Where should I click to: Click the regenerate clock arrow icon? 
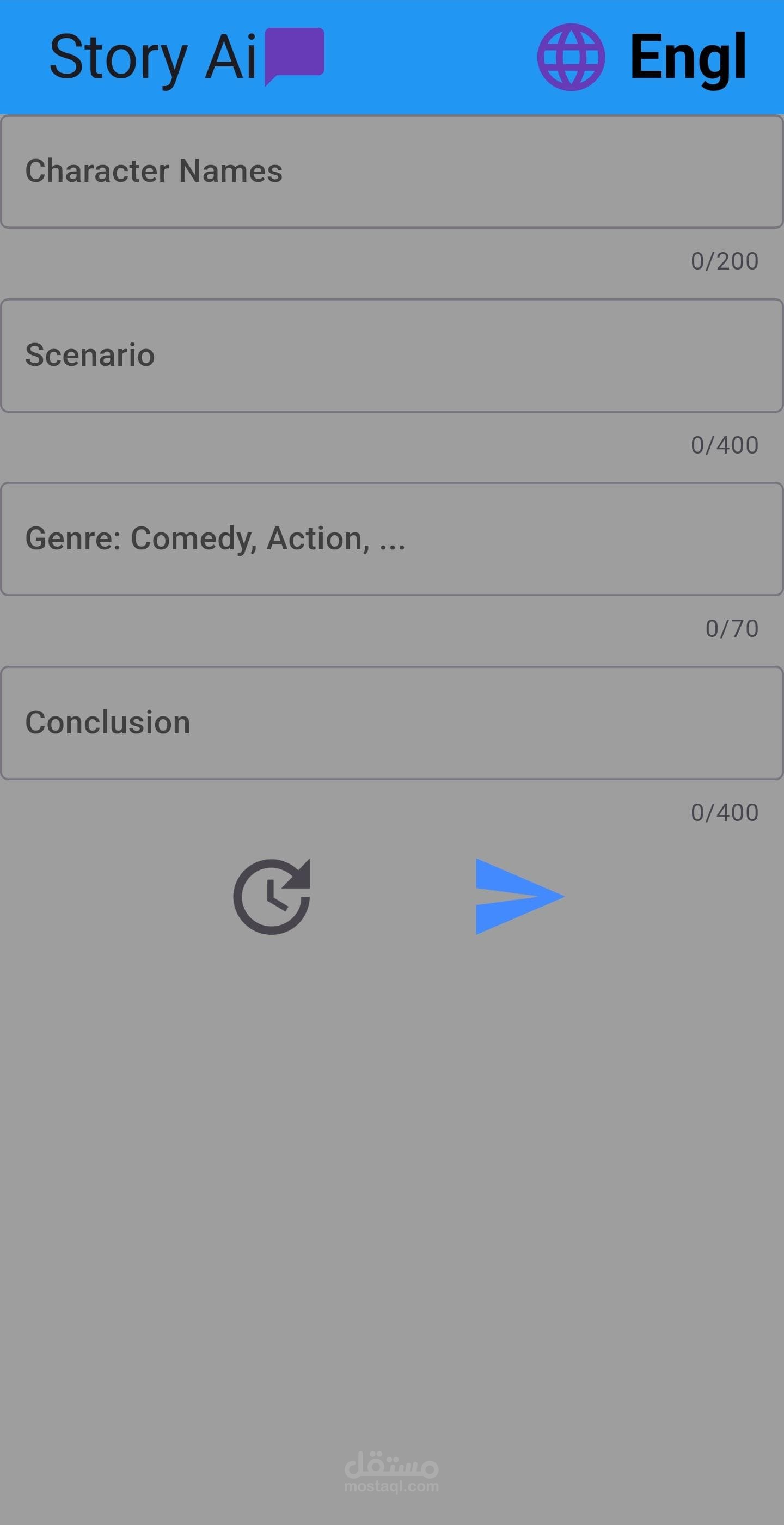pyautogui.click(x=273, y=895)
